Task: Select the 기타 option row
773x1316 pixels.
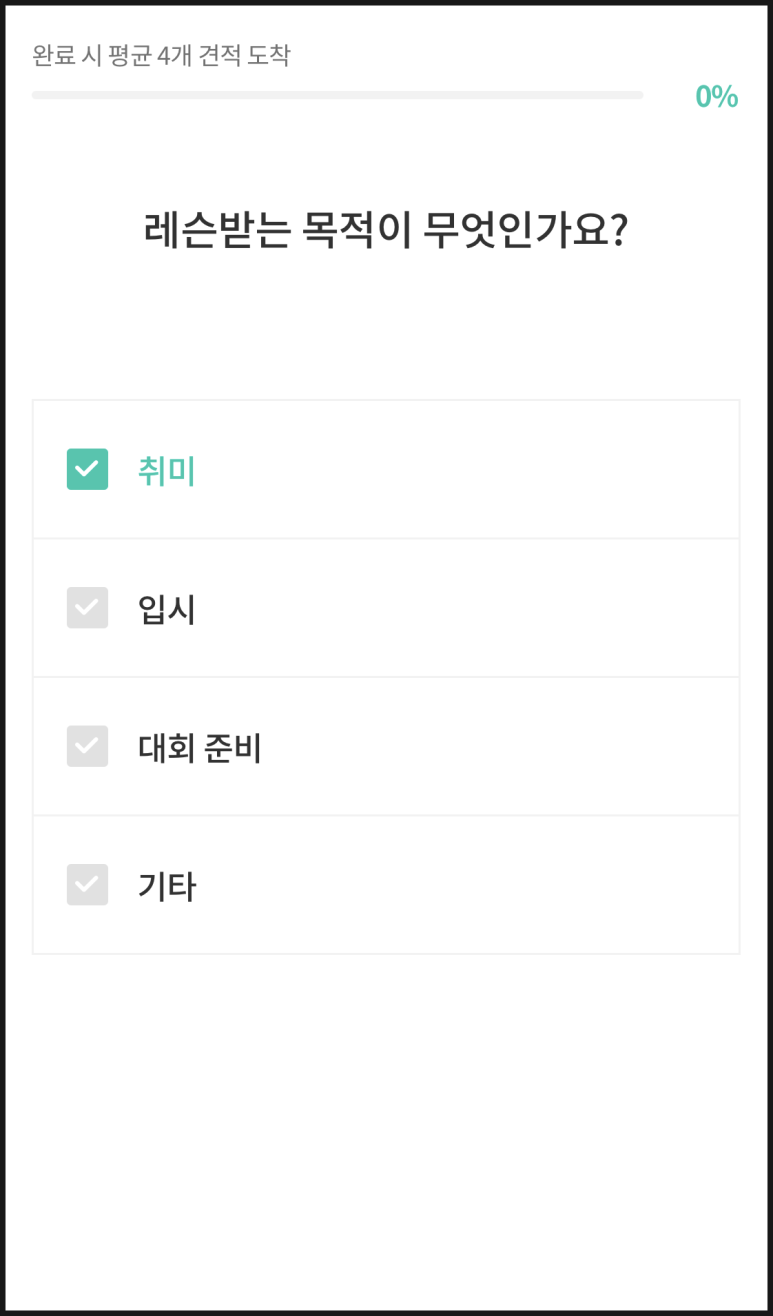Action: coord(386,884)
